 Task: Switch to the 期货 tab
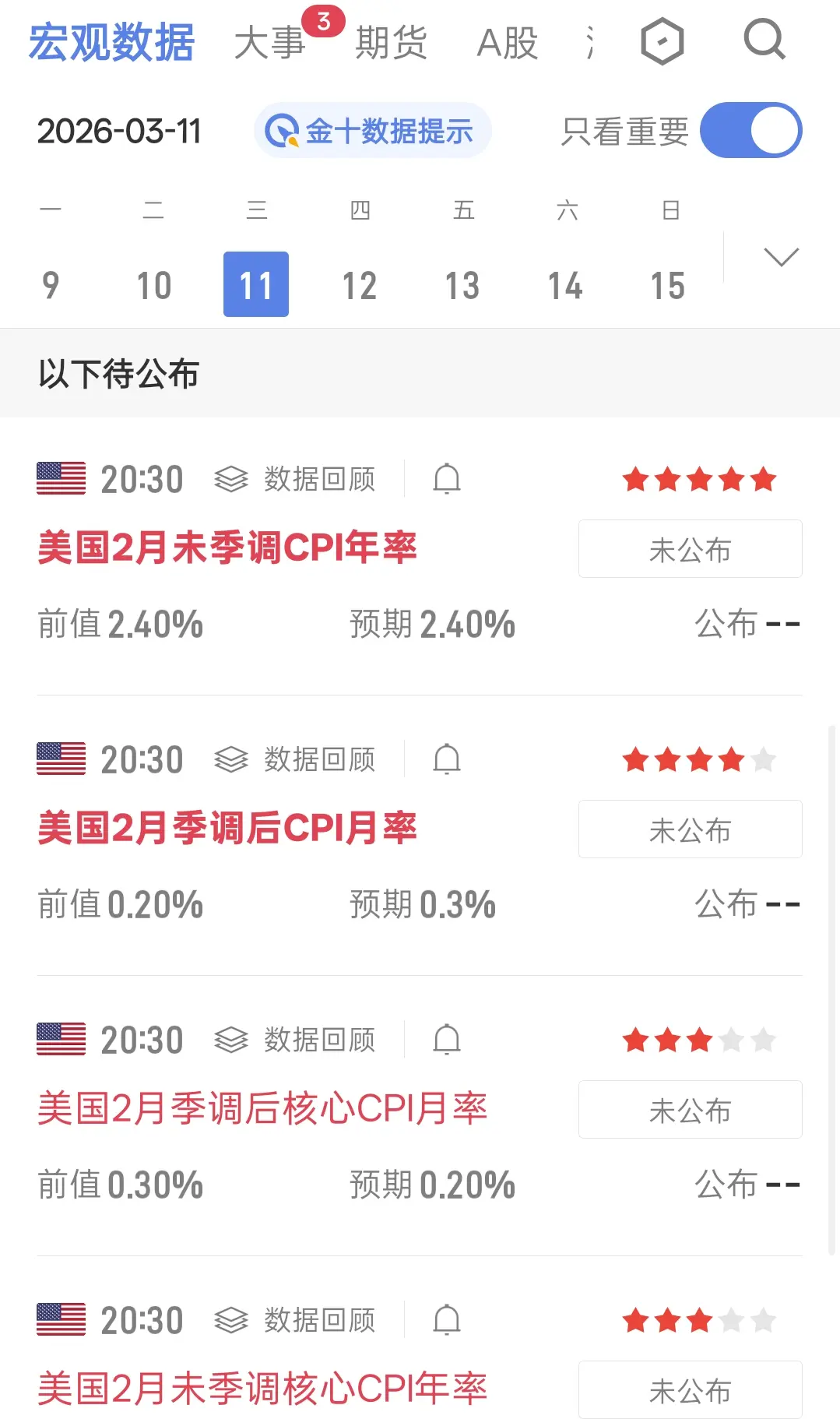tap(391, 42)
